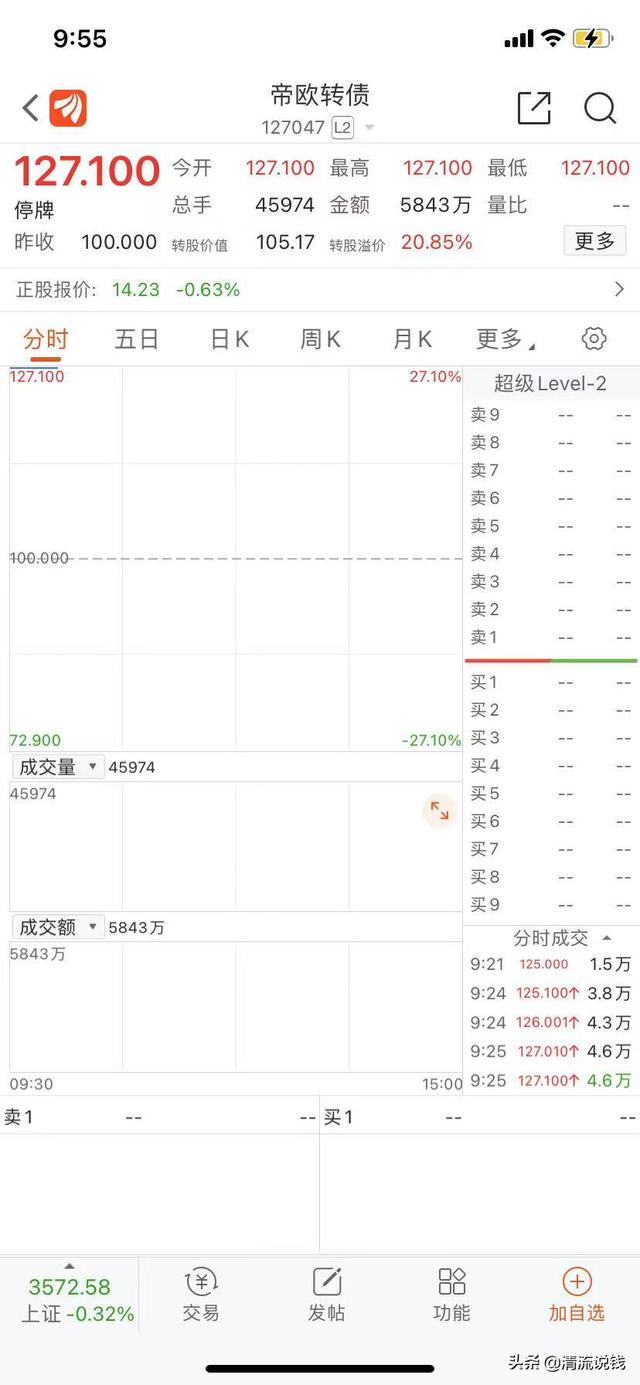Image resolution: width=640 pixels, height=1385 pixels.
Task: Open the 更多 chart period menu
Action: (504, 340)
